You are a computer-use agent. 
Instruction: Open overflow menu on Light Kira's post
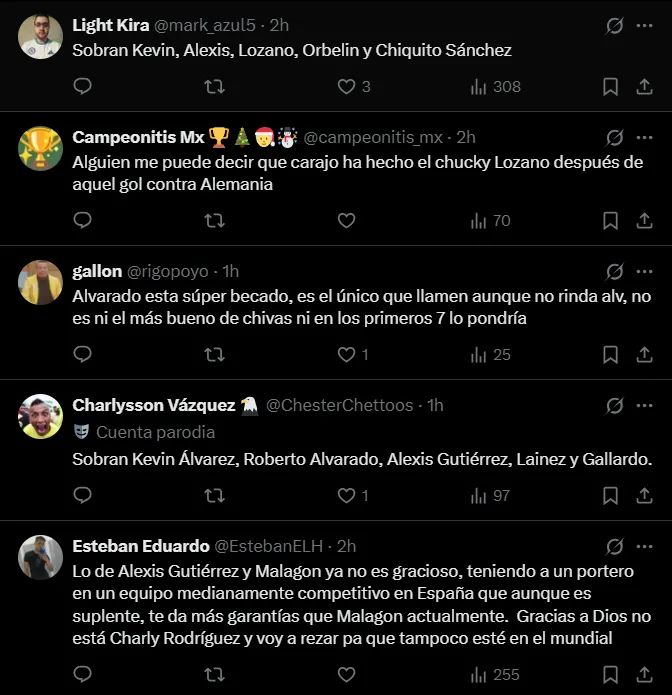pyautogui.click(x=643, y=26)
